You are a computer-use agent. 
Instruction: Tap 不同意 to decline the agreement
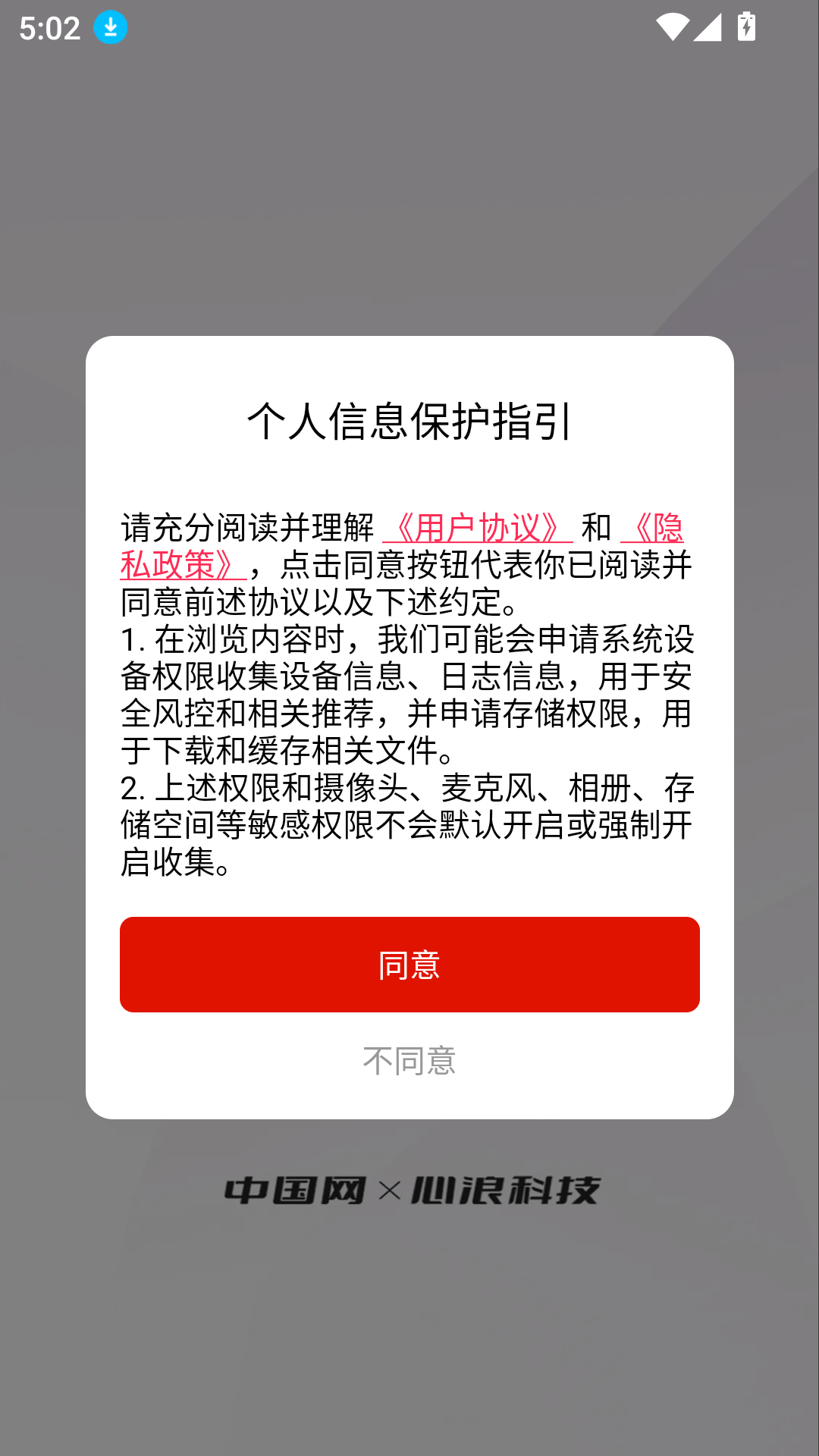pos(409,1062)
